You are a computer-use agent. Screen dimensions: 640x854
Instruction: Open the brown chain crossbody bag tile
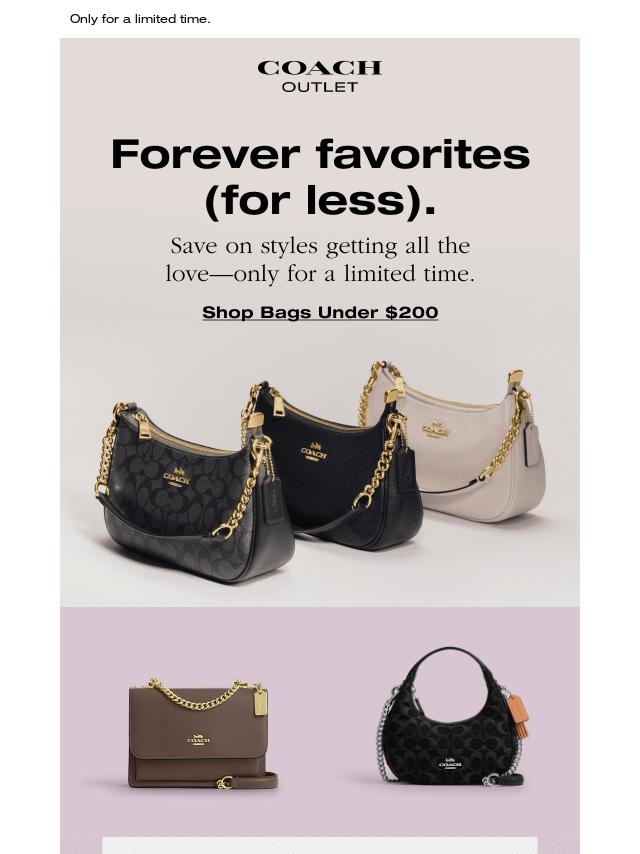click(203, 733)
